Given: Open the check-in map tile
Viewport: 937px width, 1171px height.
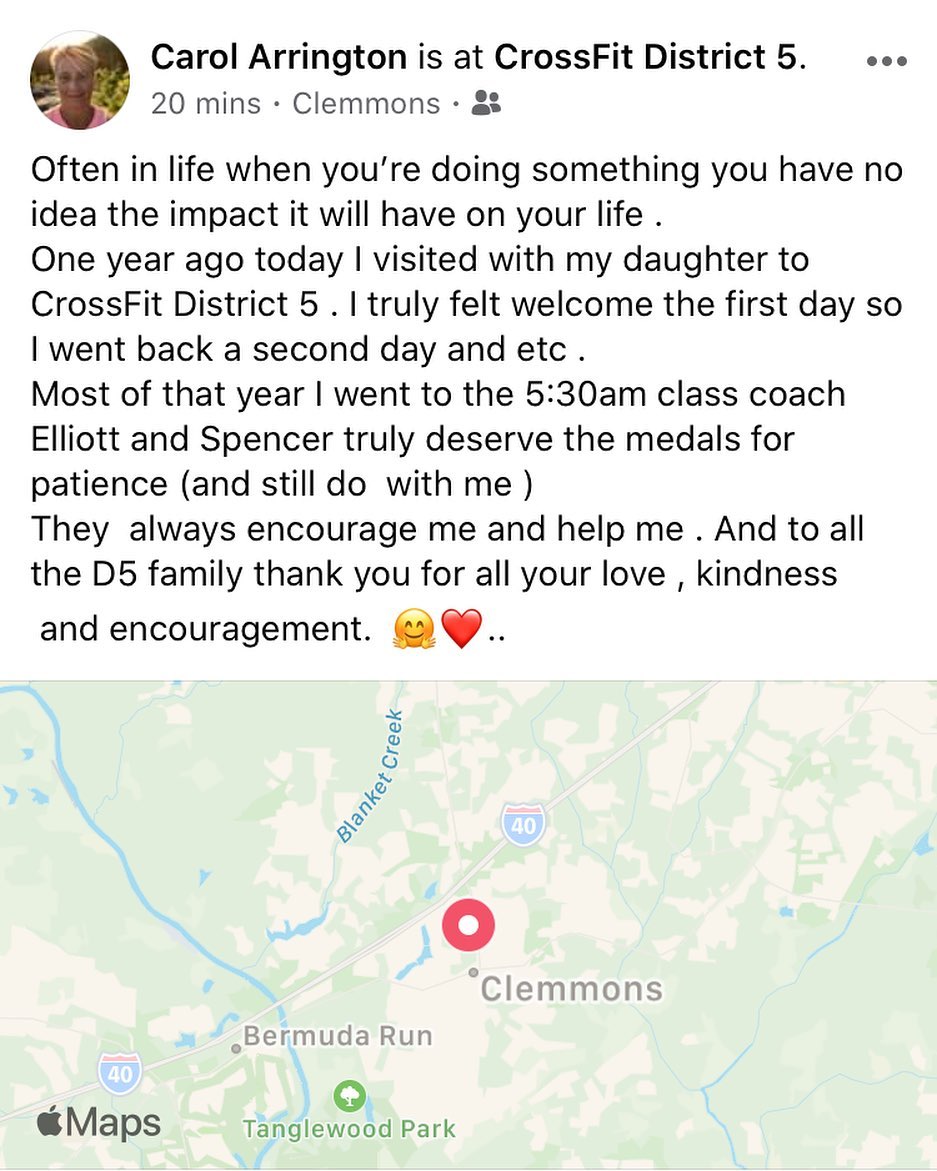Looking at the screenshot, I should tap(468, 925).
